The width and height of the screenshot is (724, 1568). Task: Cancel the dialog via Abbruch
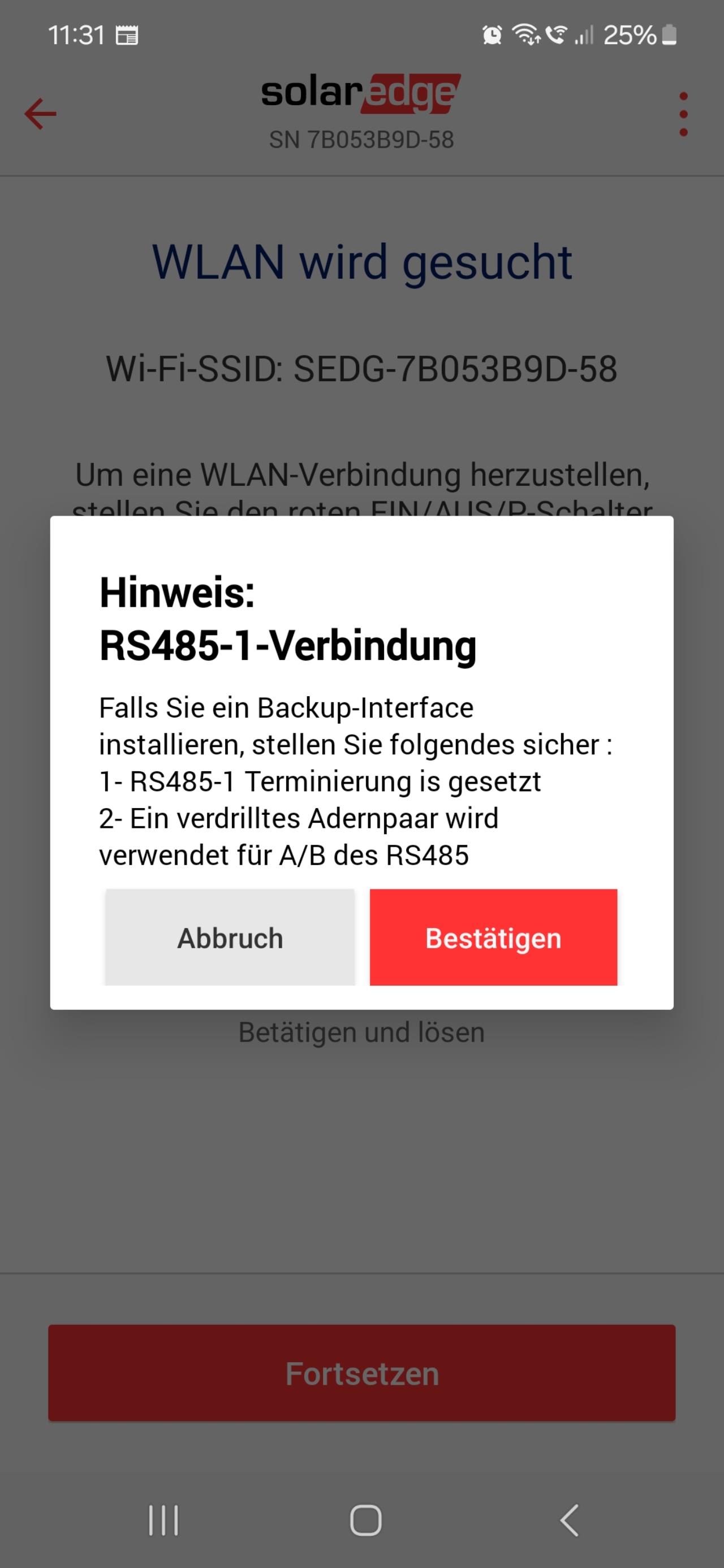(x=230, y=937)
